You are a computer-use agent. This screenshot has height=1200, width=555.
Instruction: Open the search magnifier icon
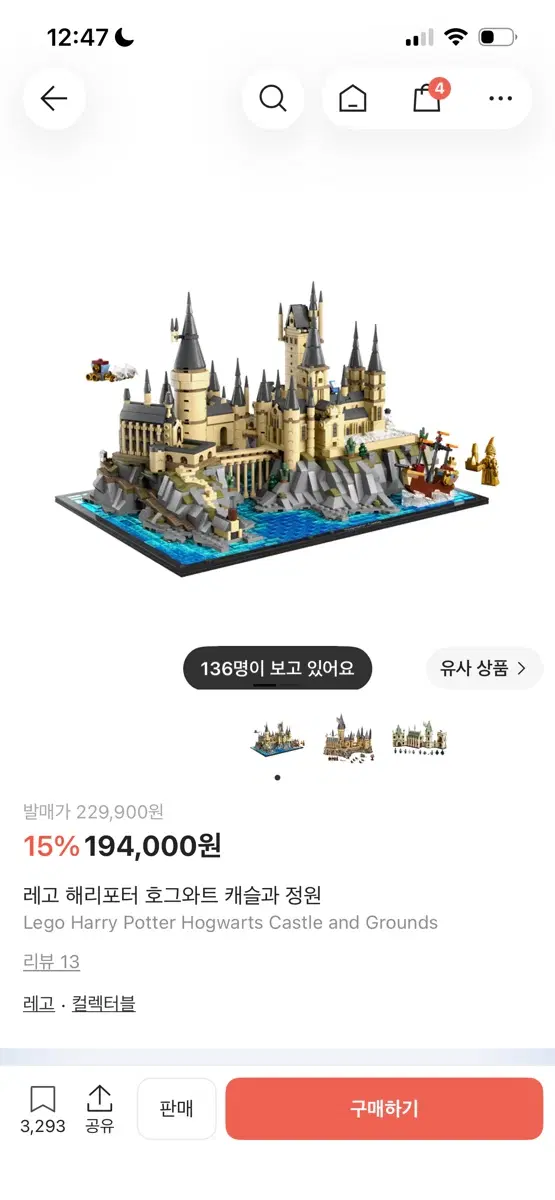pos(273,98)
